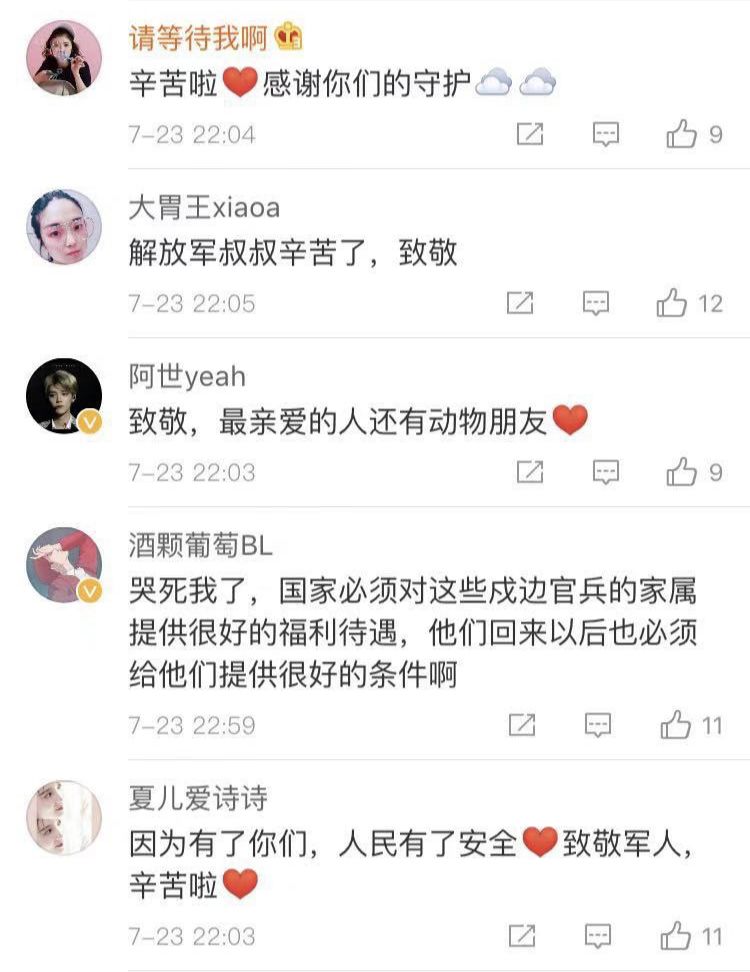Viewport: 750px width, 972px height.
Task: Reply to 酒颗葡萄BL's comment
Action: [598, 725]
